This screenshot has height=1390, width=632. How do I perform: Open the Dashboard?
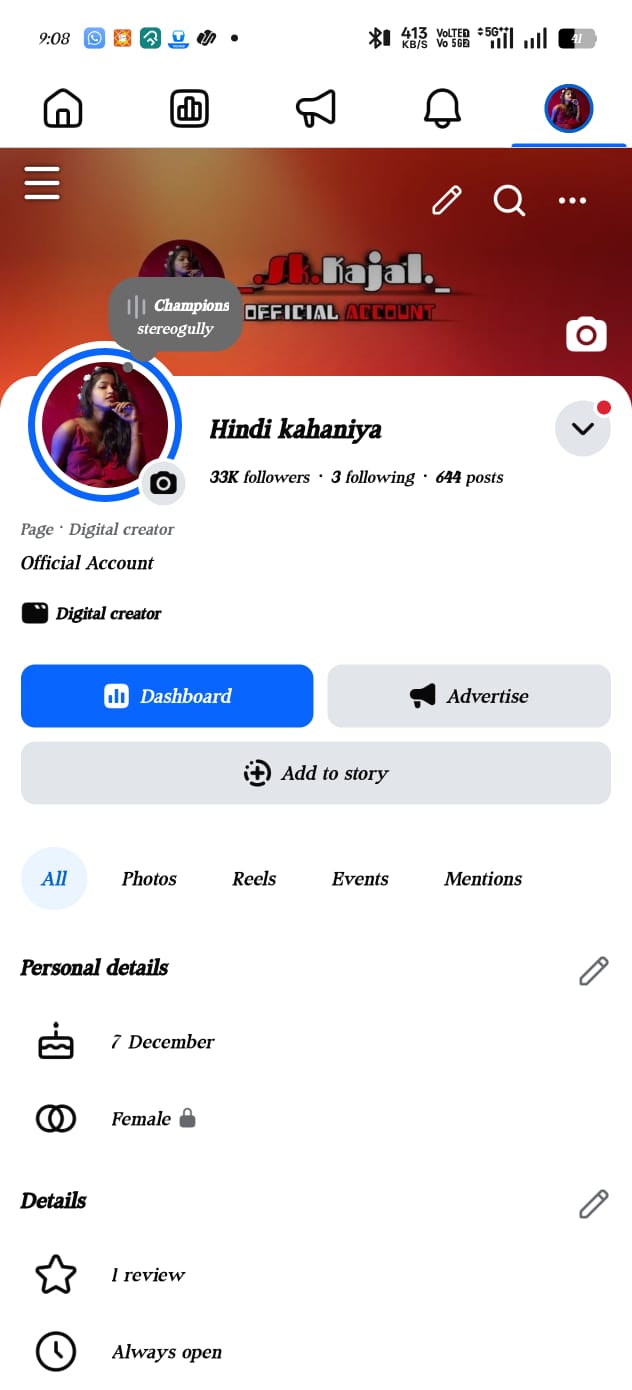(167, 696)
